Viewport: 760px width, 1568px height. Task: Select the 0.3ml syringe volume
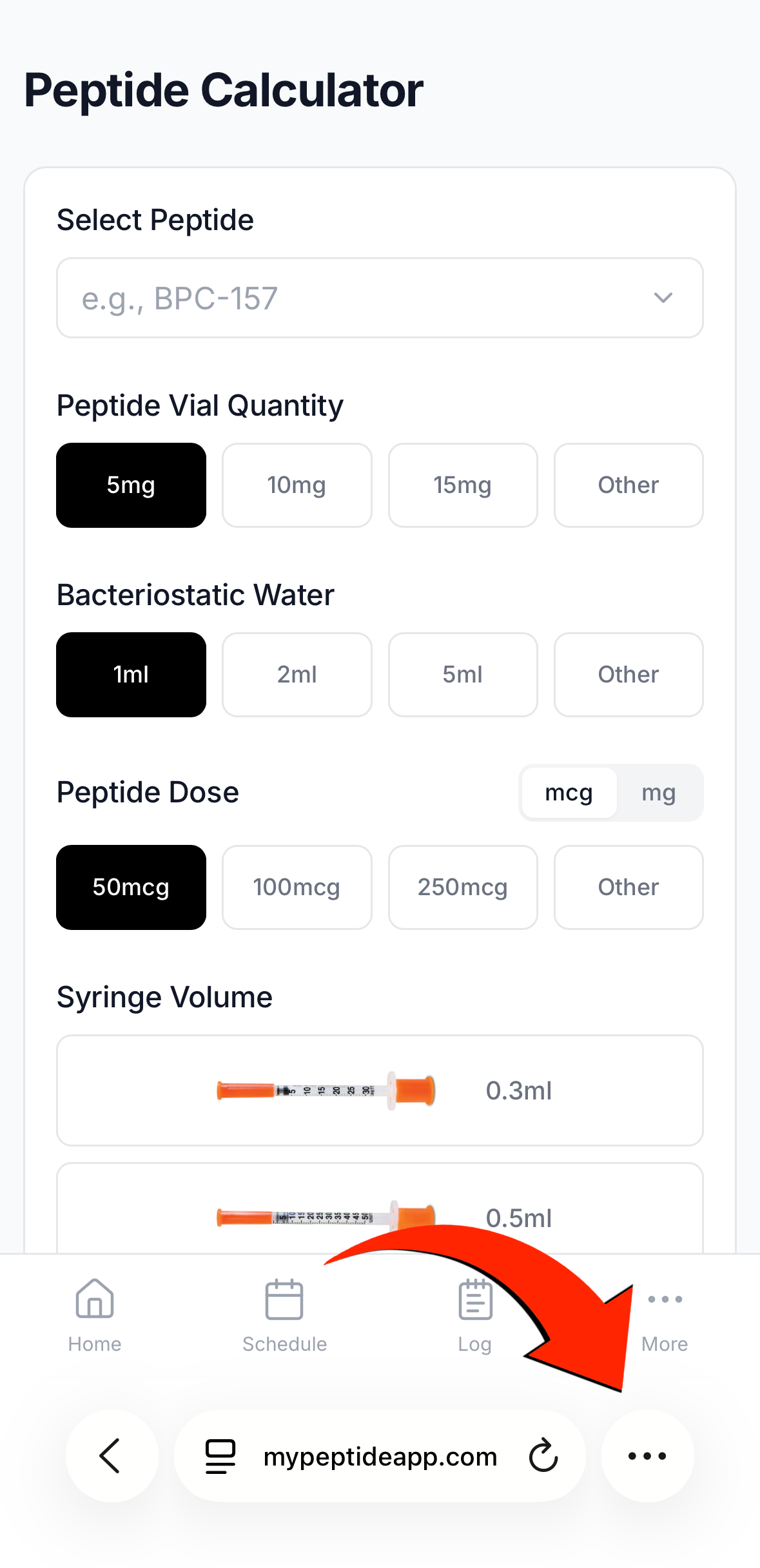tap(380, 1090)
